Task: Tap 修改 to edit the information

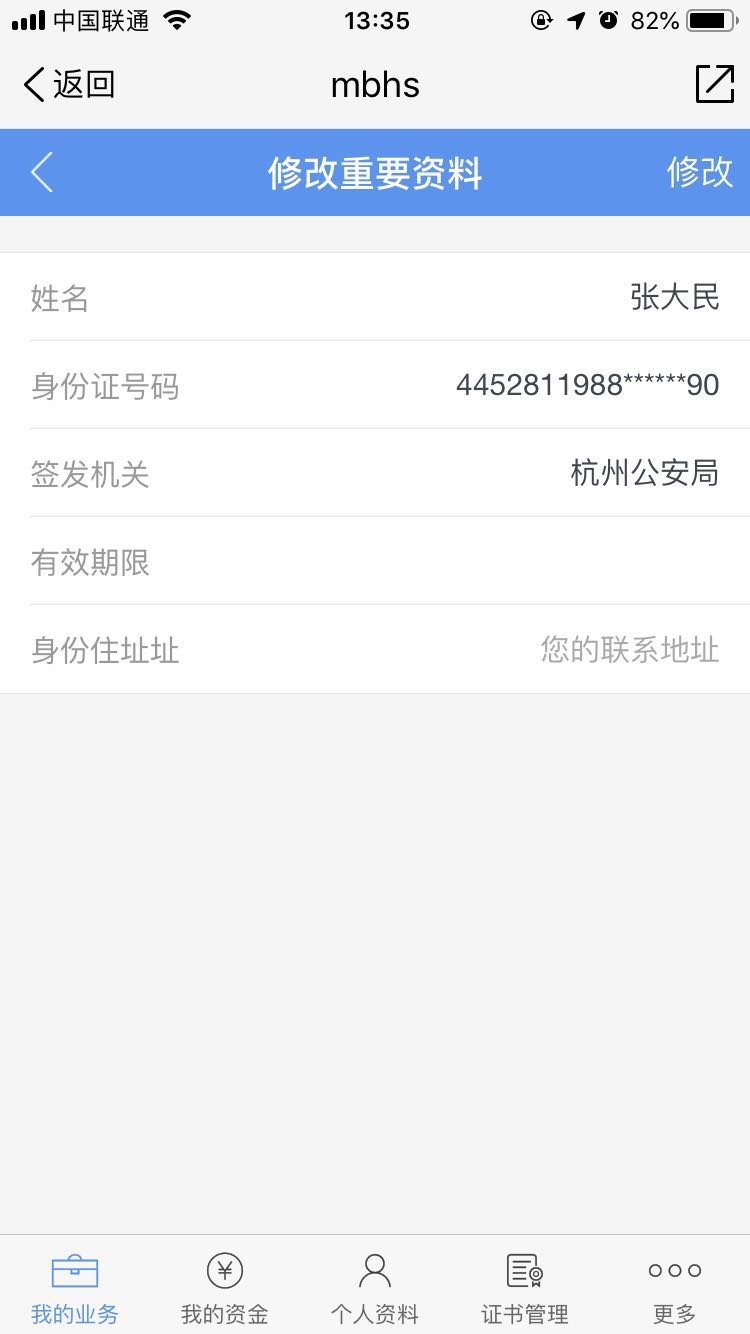Action: pos(699,172)
